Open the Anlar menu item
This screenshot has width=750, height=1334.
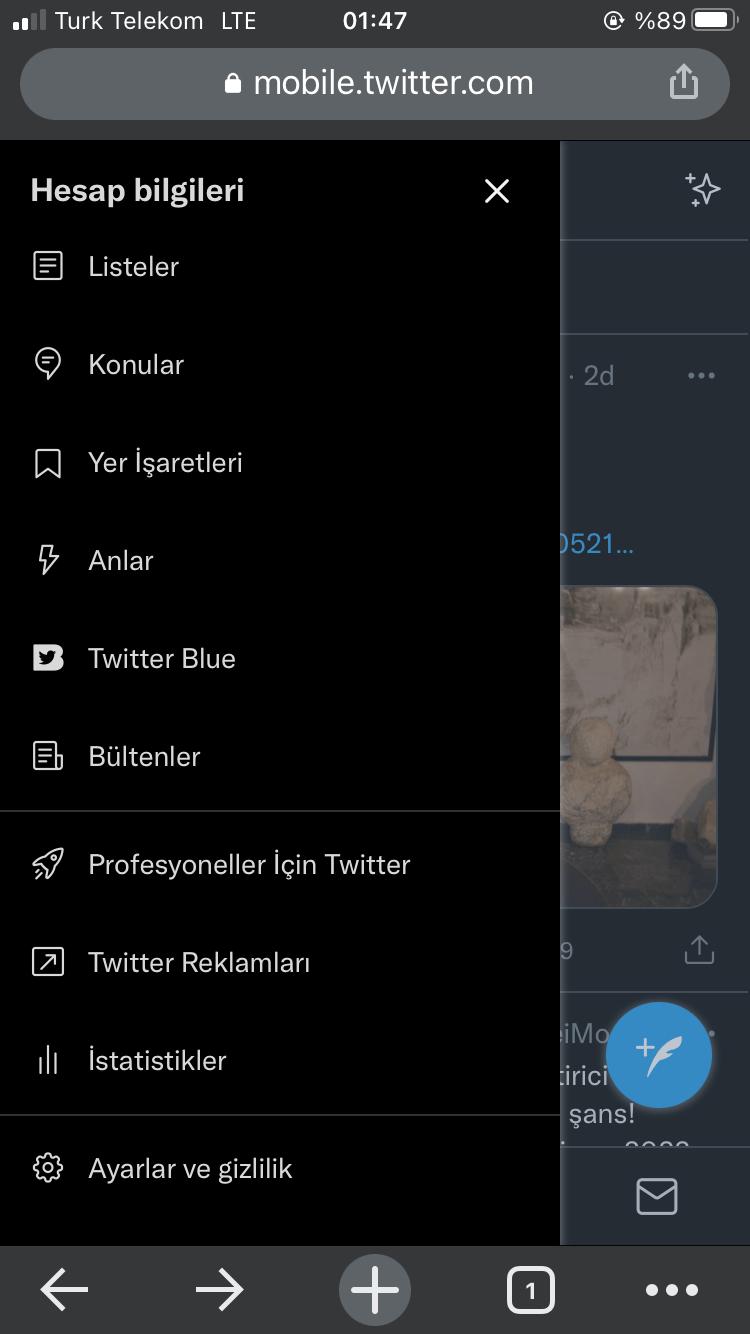[280, 560]
